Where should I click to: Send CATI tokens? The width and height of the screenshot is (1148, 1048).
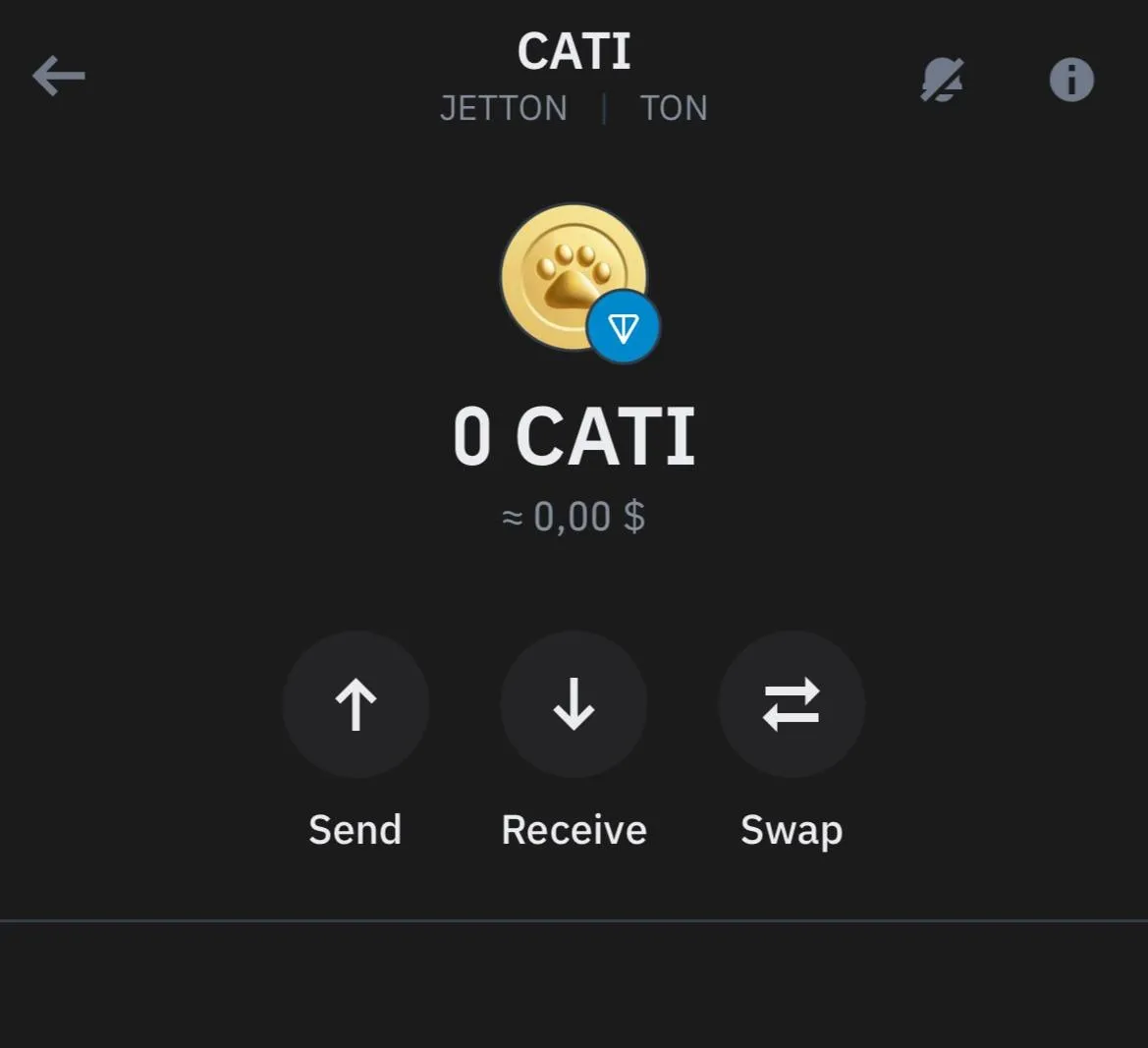355,704
